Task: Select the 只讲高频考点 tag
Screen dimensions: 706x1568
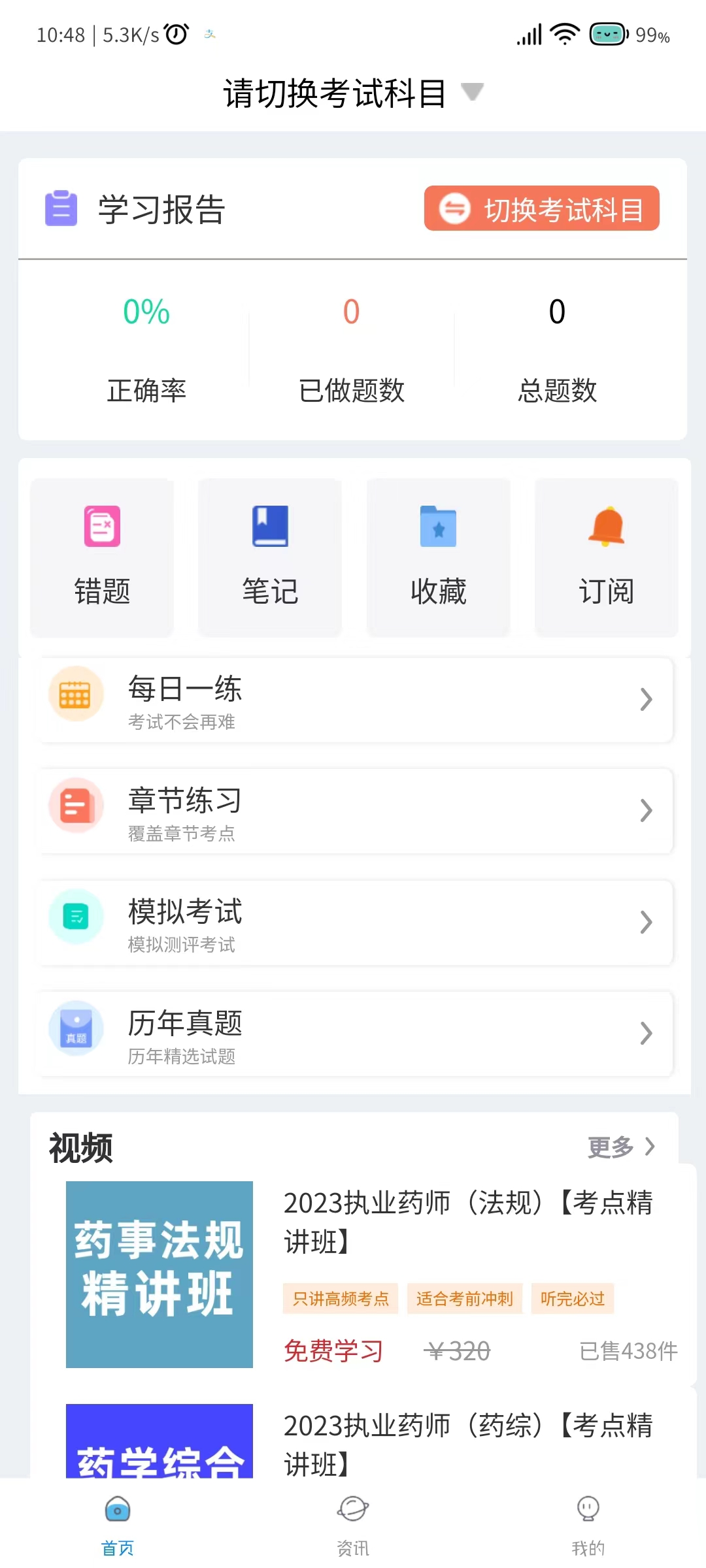Action: pyautogui.click(x=340, y=1299)
